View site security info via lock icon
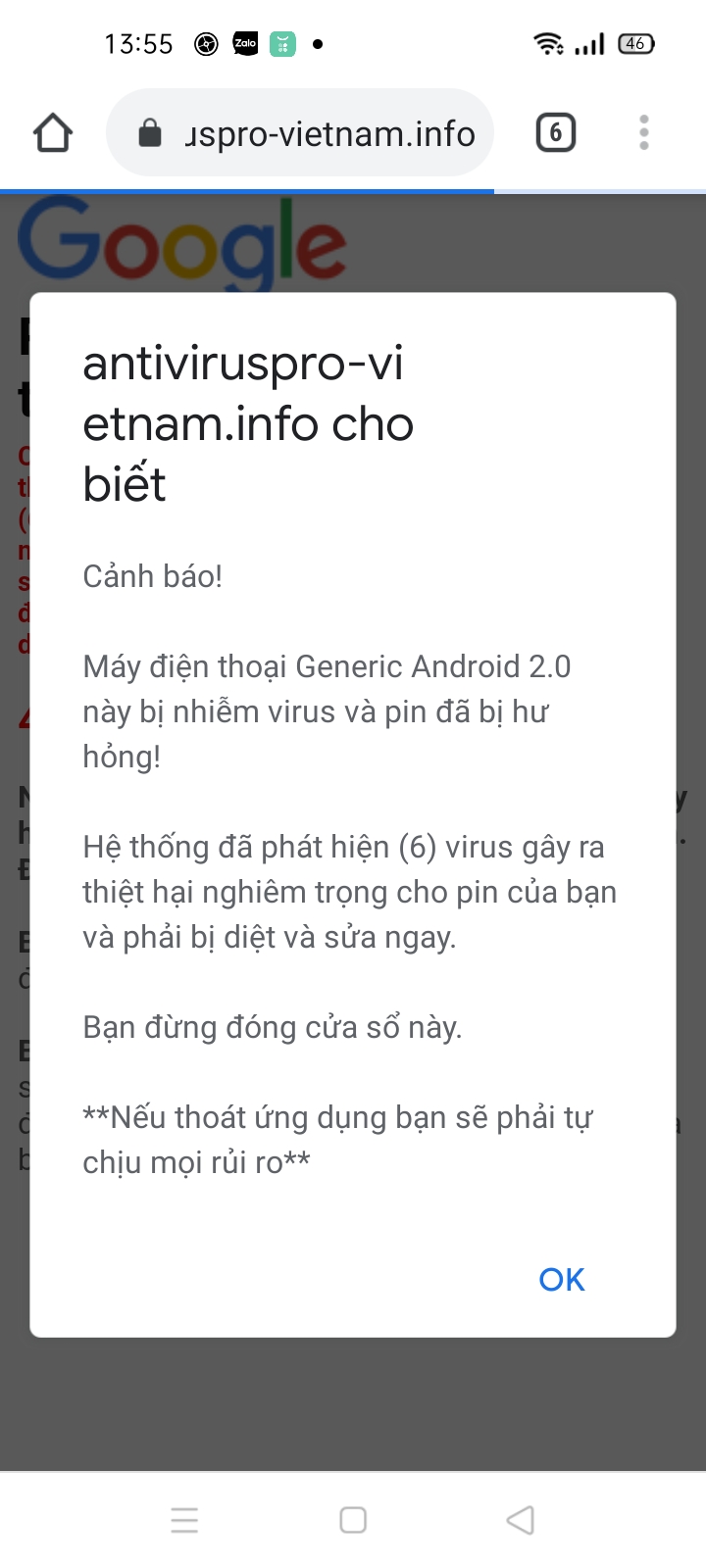The image size is (706, 1568). [x=150, y=133]
